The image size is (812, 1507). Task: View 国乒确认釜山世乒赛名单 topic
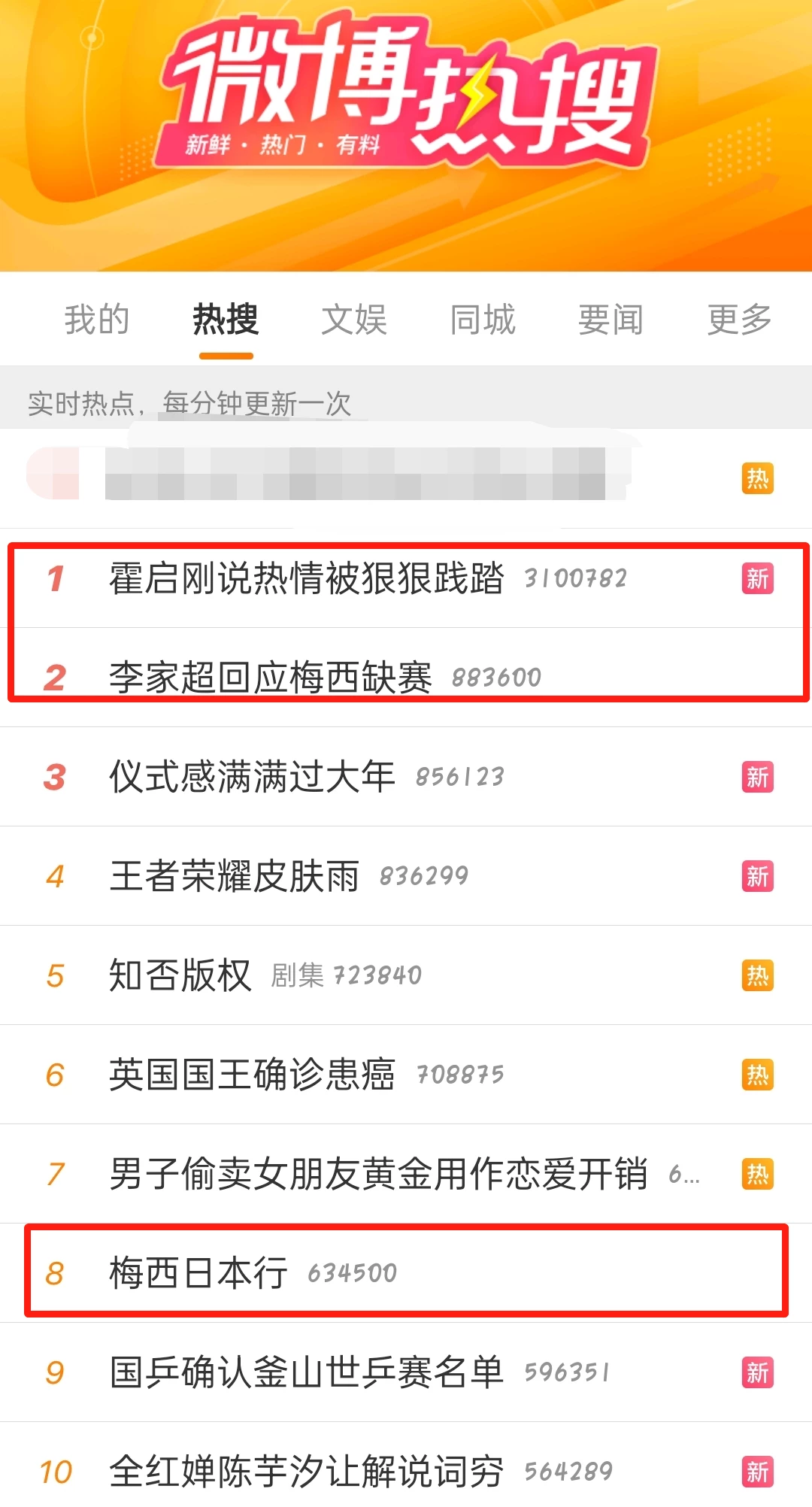(x=307, y=1372)
